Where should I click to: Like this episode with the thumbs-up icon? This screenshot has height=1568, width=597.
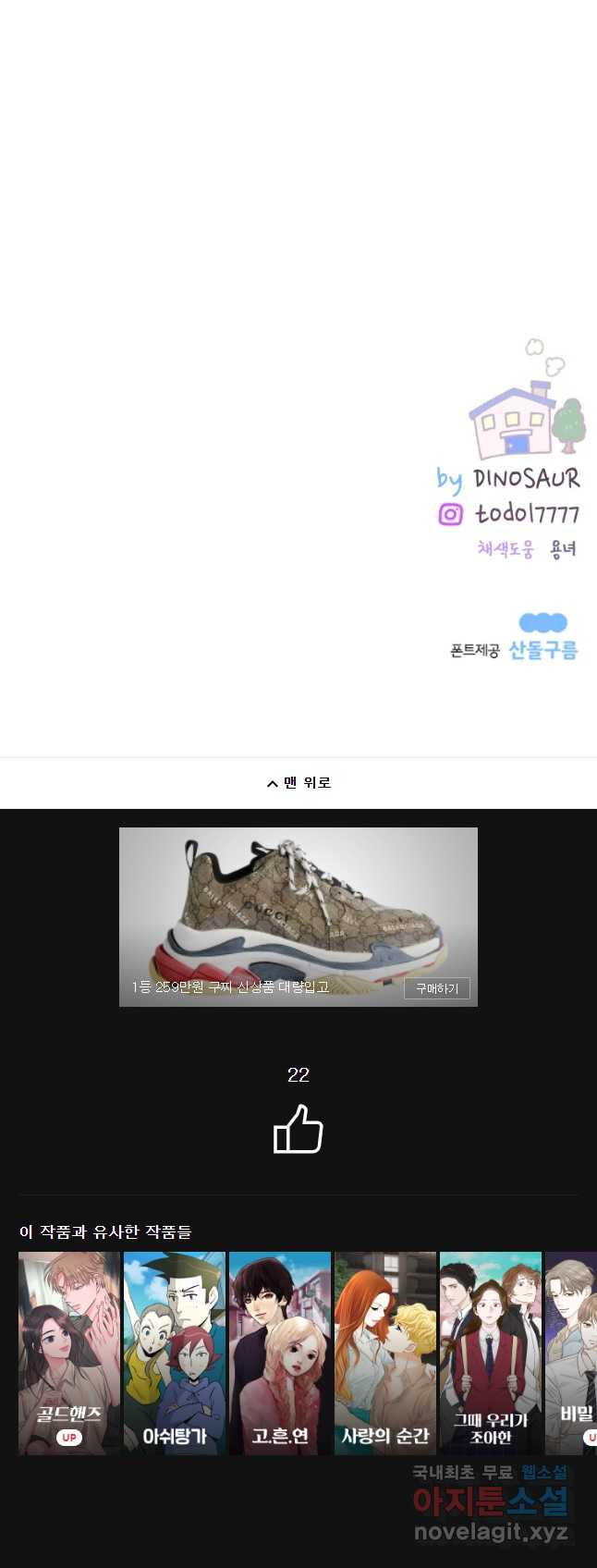pos(298,1130)
